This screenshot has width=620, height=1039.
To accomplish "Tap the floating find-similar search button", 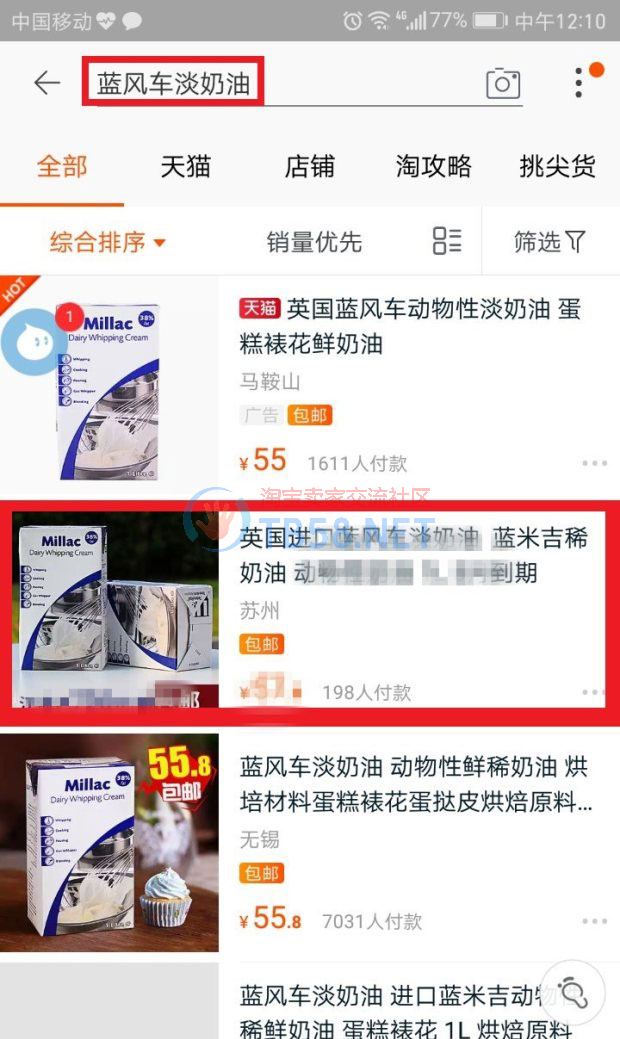I will 574,993.
